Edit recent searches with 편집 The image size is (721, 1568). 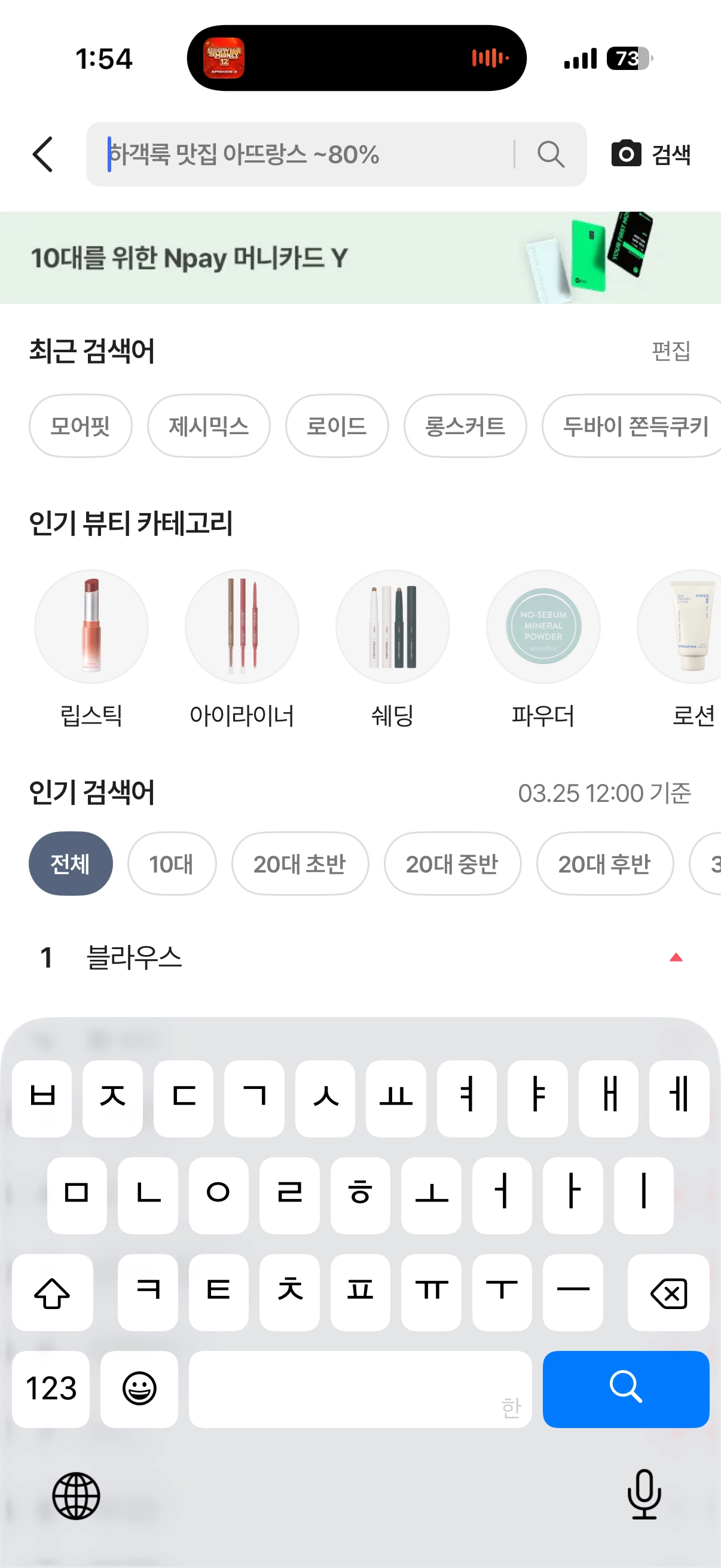pos(671,351)
